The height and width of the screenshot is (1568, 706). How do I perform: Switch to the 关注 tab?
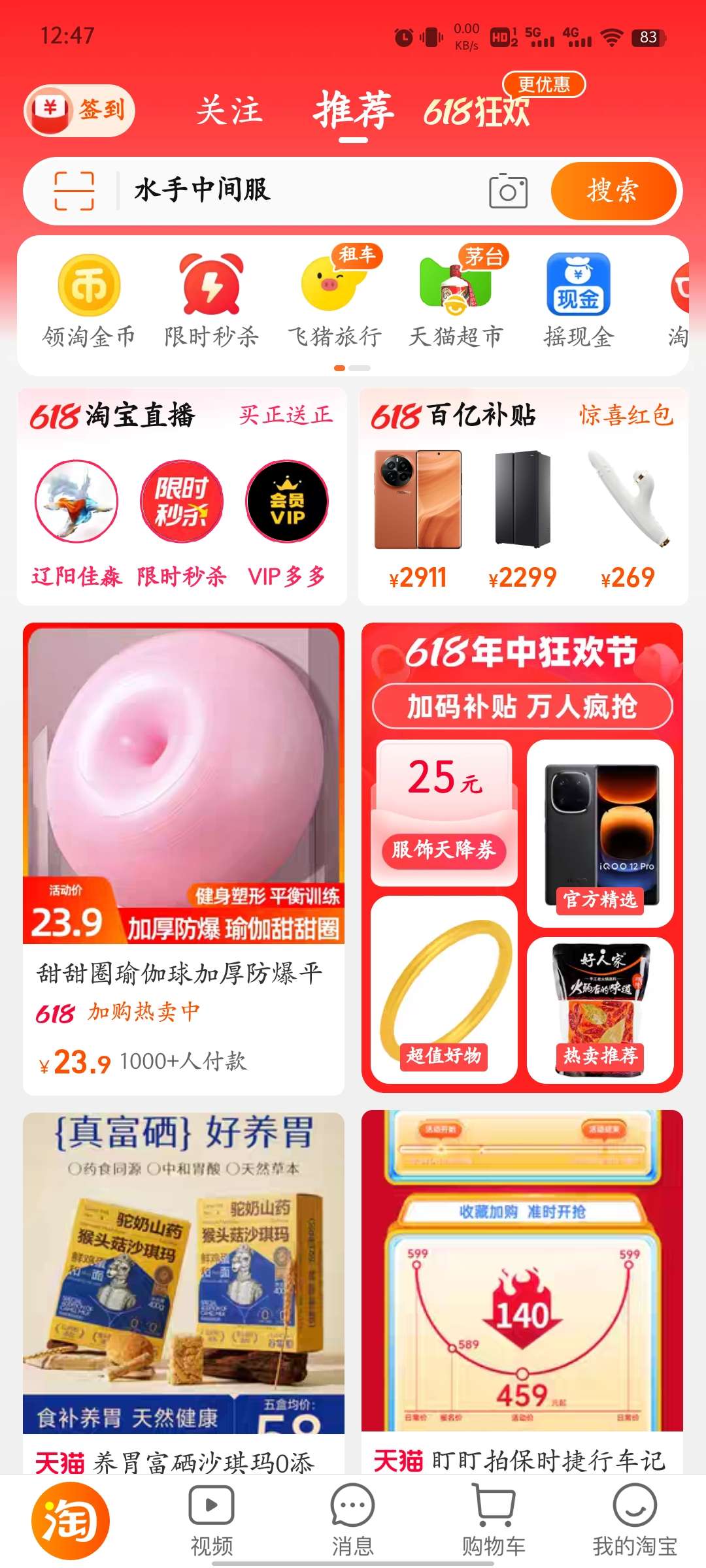click(229, 110)
